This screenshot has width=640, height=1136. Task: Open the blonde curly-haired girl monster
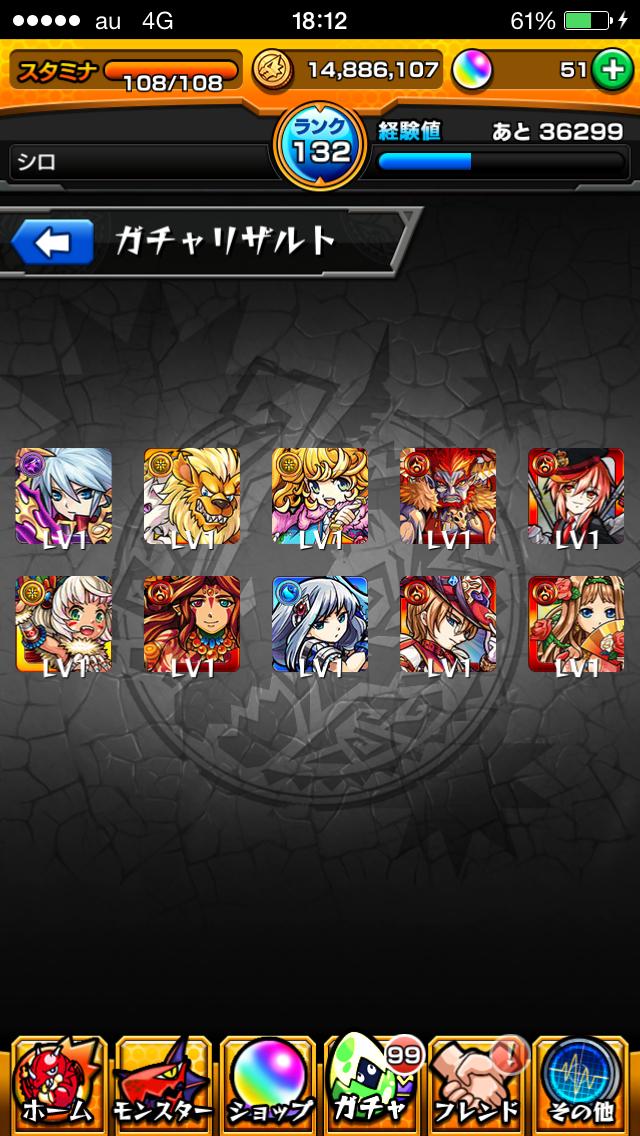320,496
